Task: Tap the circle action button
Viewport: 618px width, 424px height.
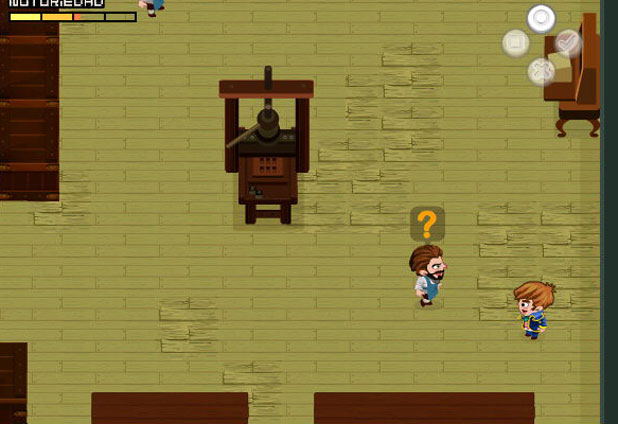Action: (541, 18)
